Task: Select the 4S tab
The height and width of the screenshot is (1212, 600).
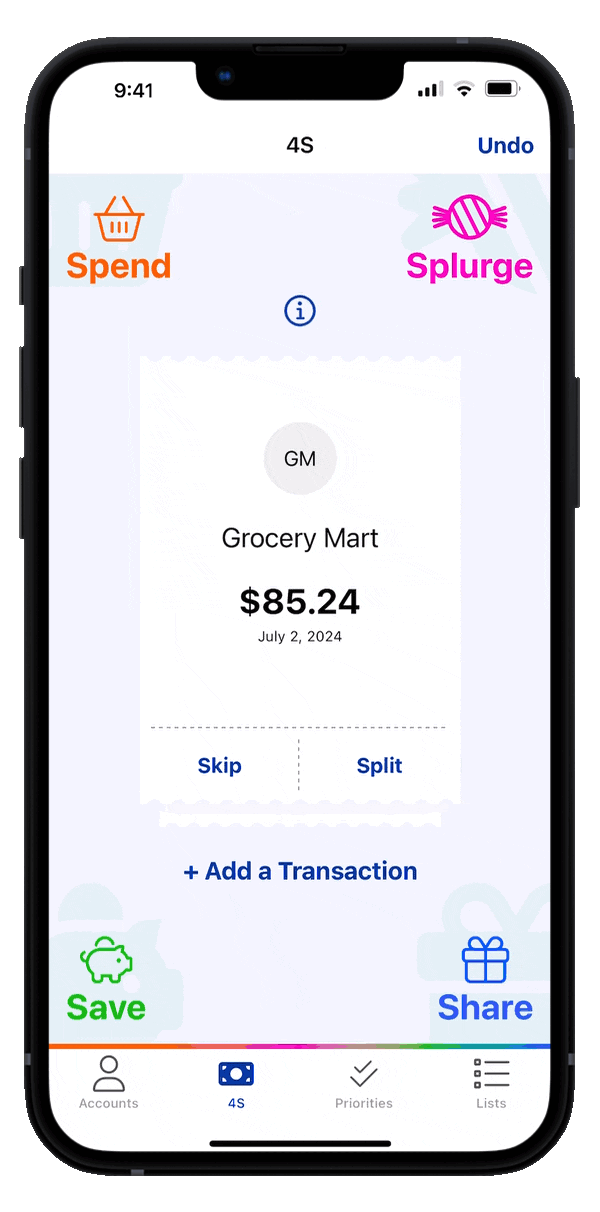Action: 236,1084
